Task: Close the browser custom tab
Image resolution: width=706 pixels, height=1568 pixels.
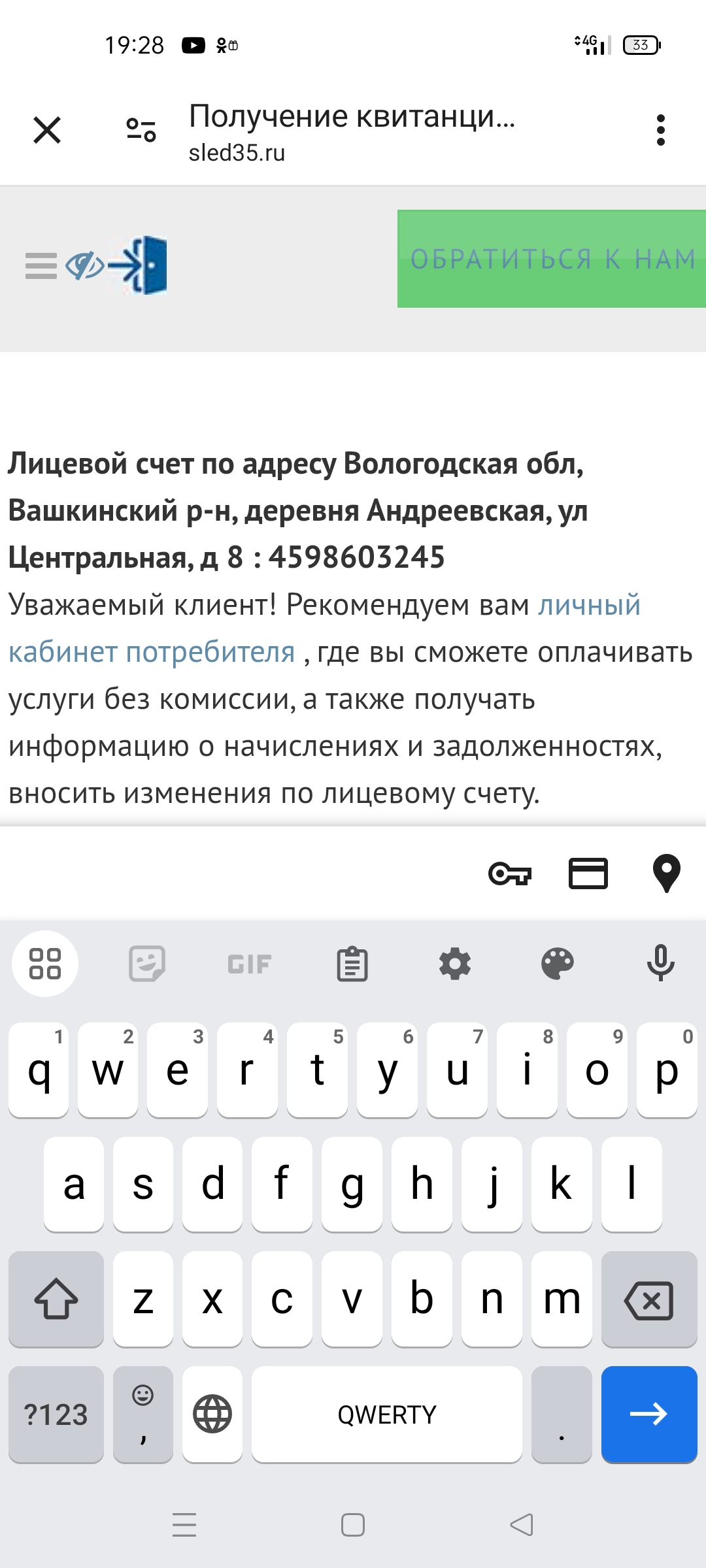Action: pos(47,130)
